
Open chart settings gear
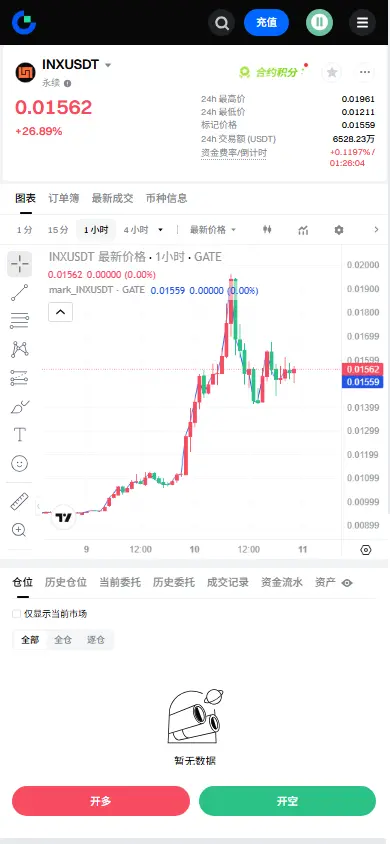[x=338, y=230]
